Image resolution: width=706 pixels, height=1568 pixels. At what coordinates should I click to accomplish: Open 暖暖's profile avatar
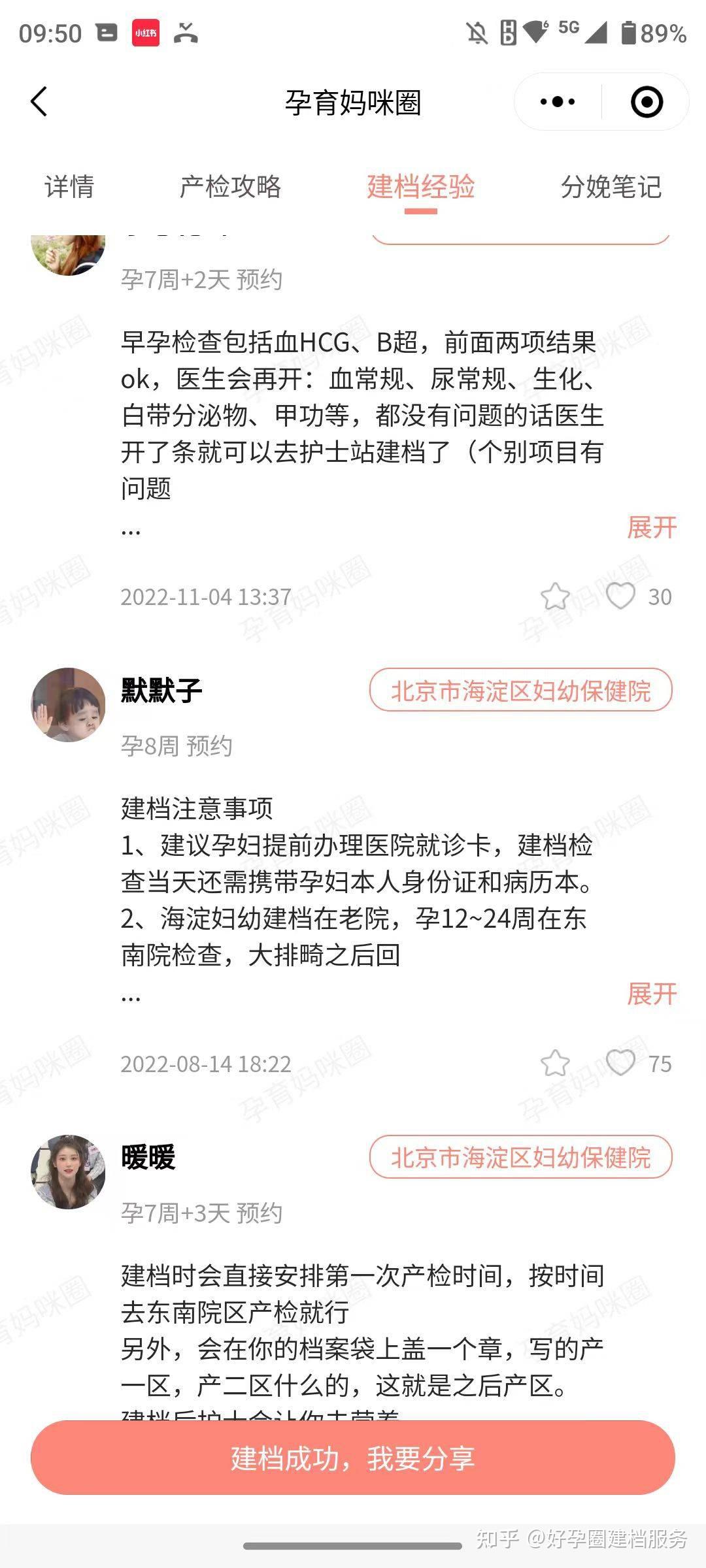tap(68, 1171)
